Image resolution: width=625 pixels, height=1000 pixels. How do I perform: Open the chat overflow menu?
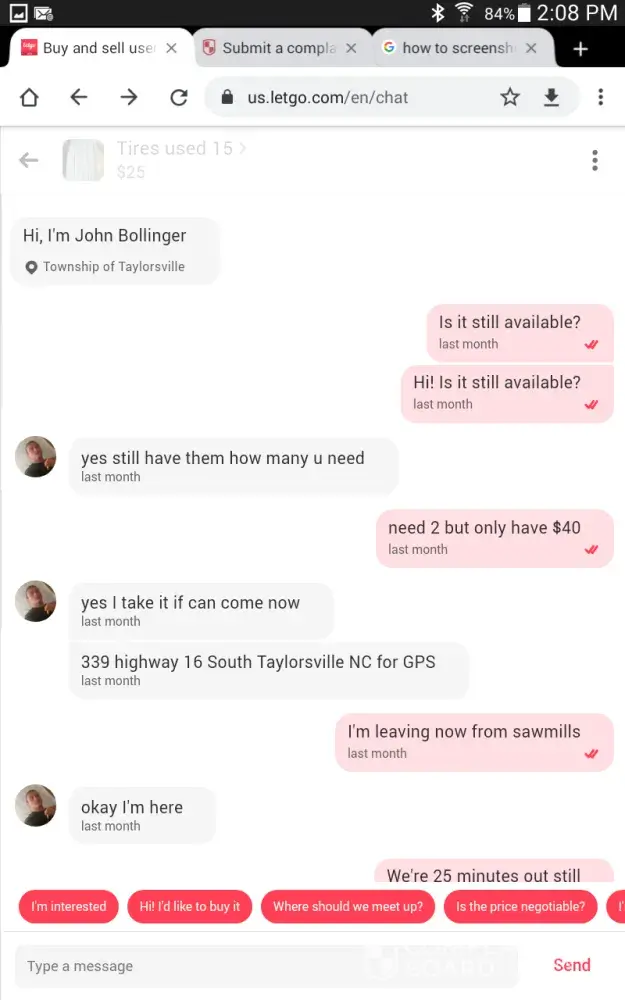pyautogui.click(x=595, y=160)
